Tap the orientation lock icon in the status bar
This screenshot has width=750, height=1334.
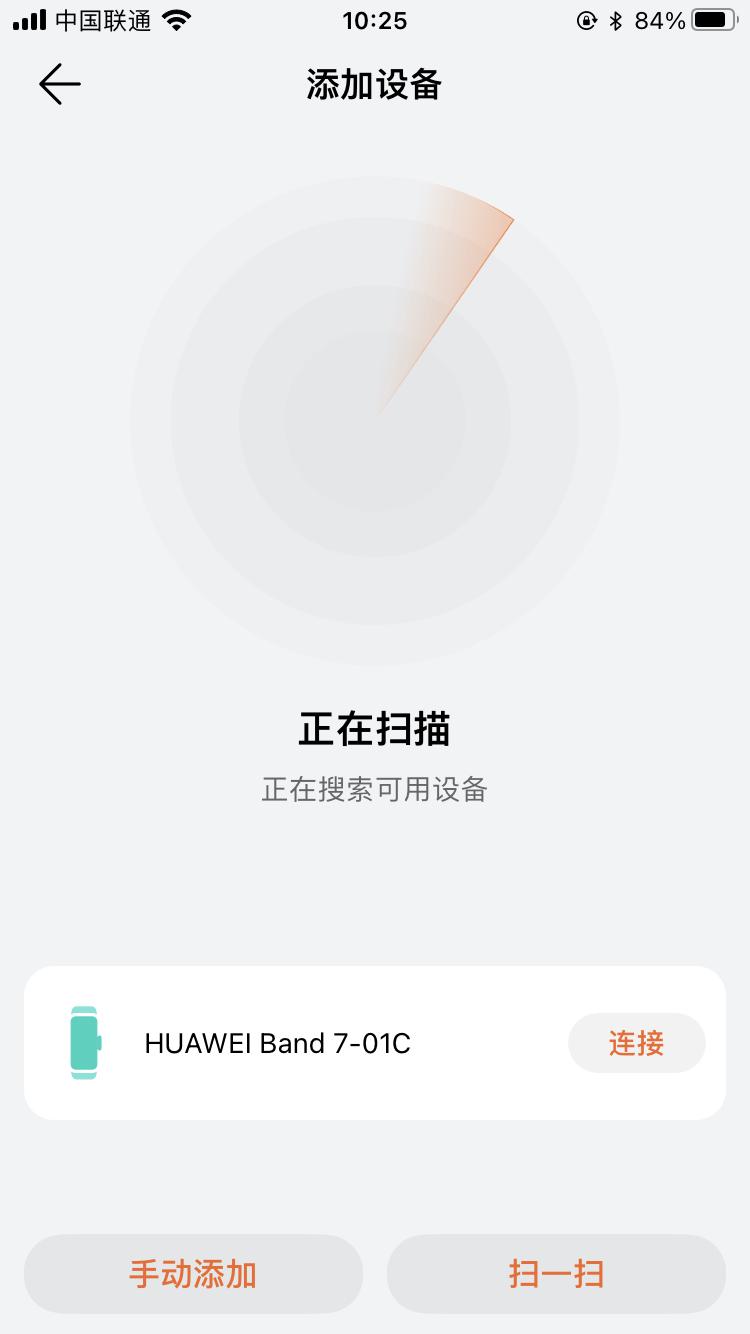pos(588,20)
